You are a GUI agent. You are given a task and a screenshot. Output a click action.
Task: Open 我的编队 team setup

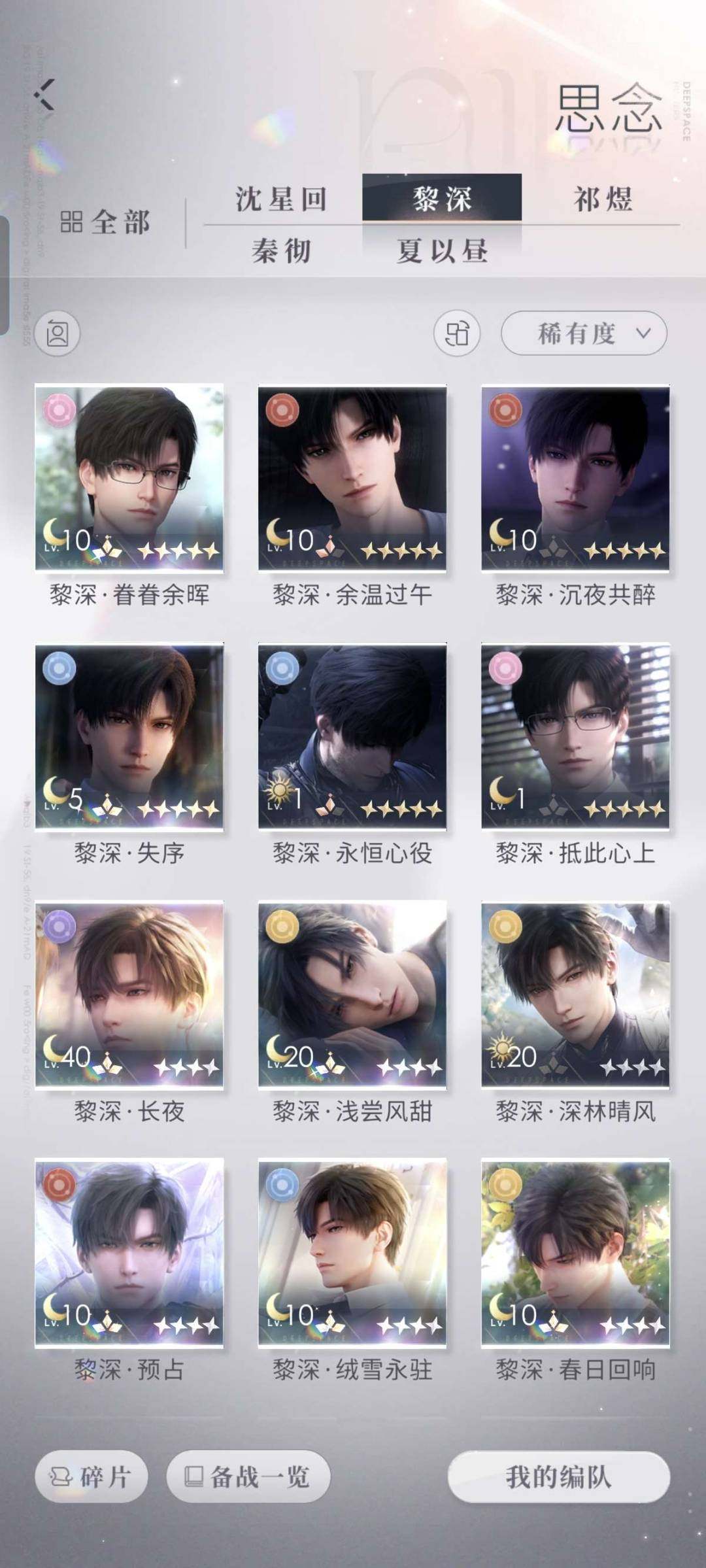559,1476
